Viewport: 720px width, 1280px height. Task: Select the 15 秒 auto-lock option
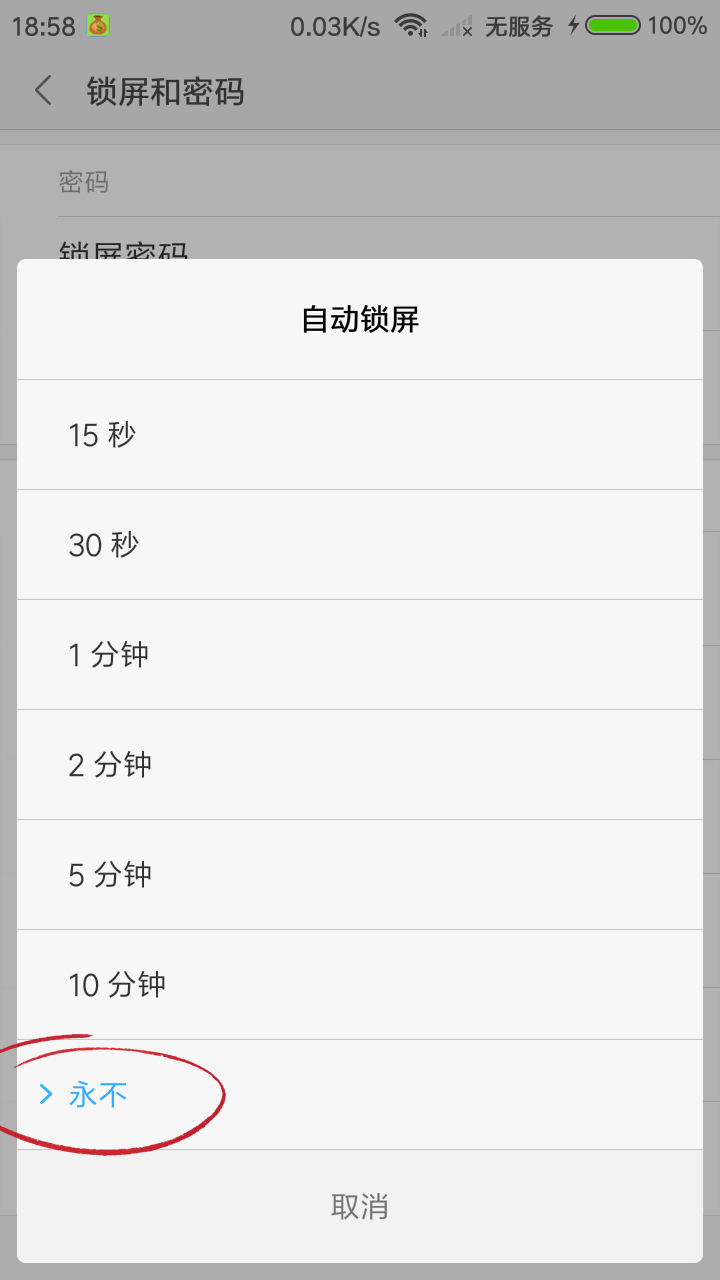click(360, 435)
